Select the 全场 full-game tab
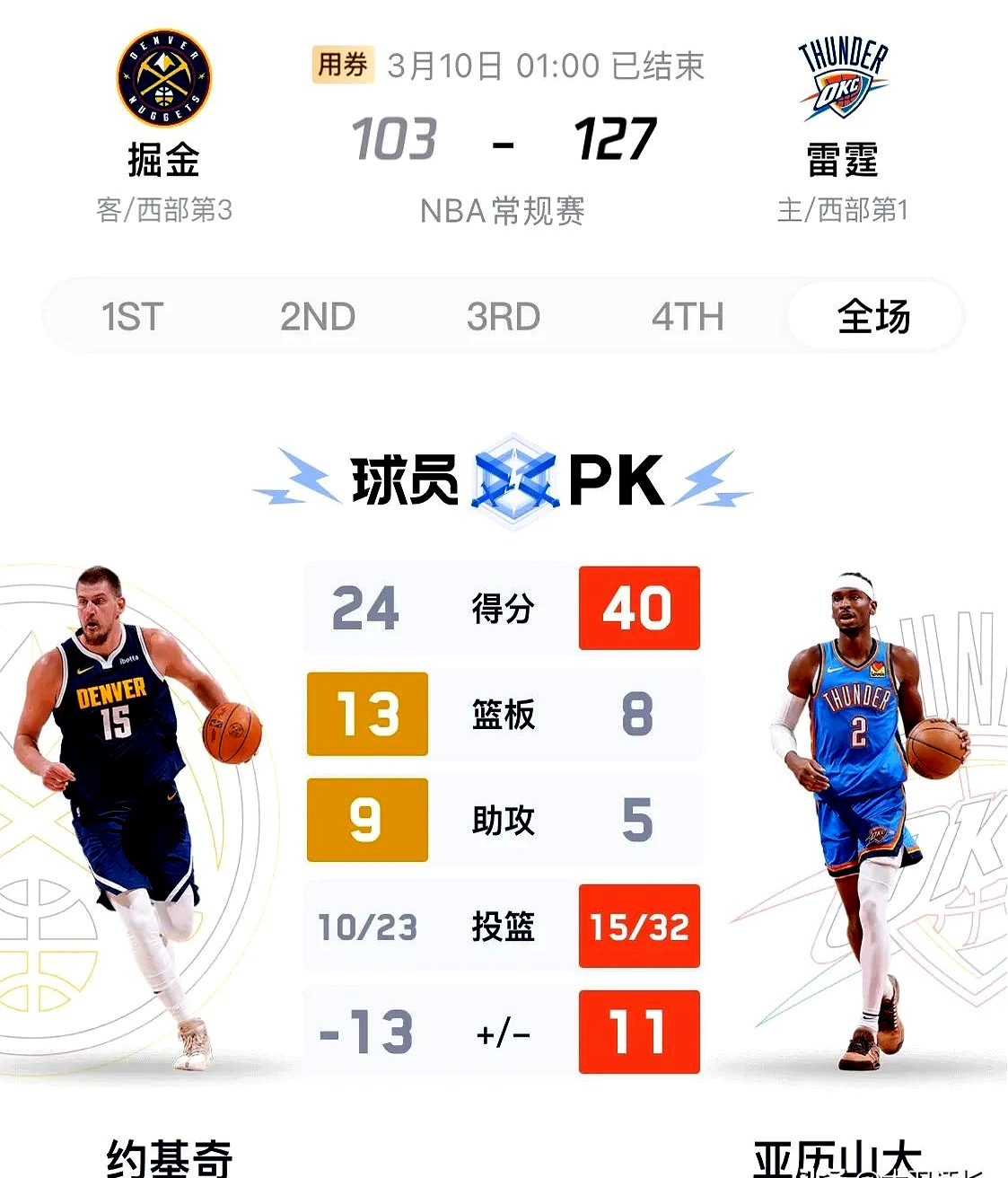 click(x=873, y=317)
